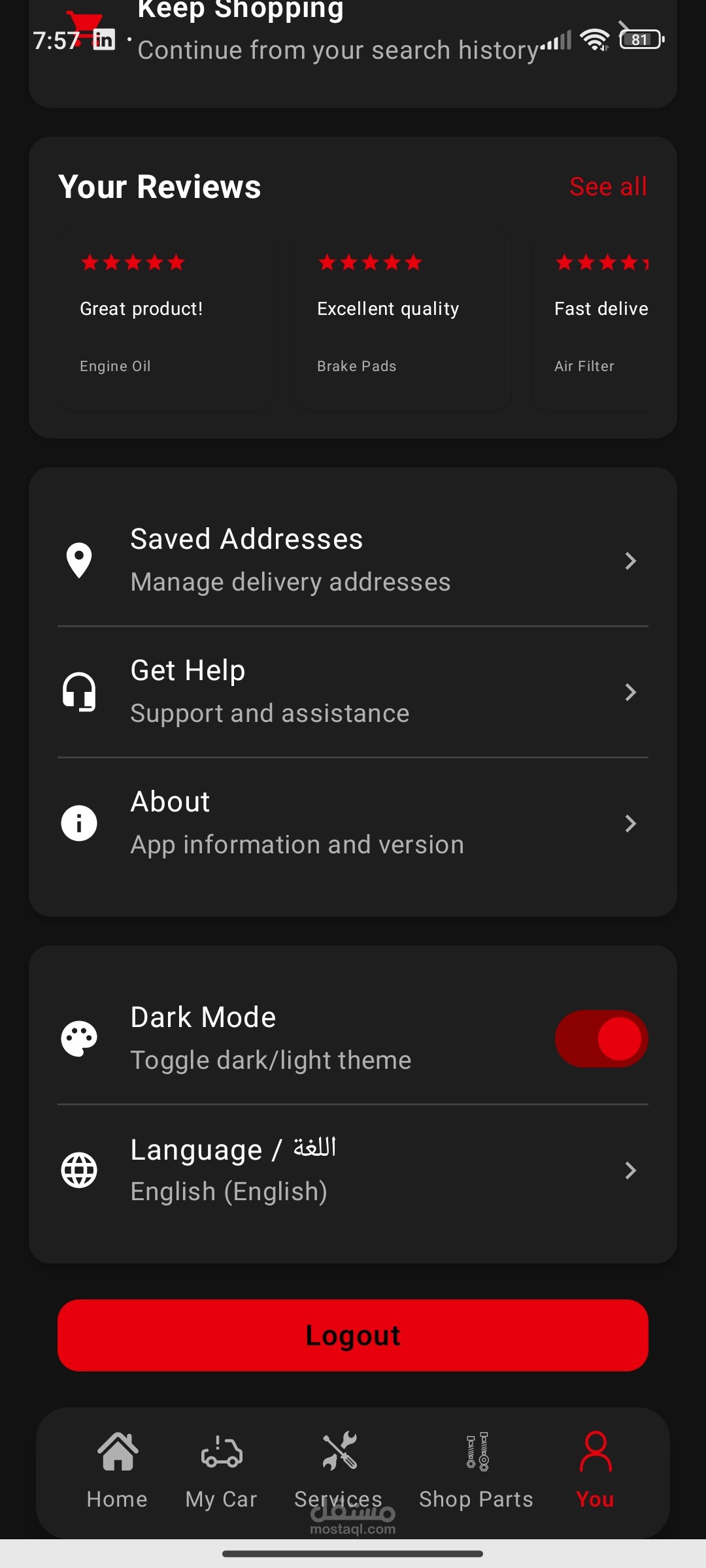Image resolution: width=706 pixels, height=1568 pixels.
Task: Open Get Help support
Action: [x=353, y=692]
